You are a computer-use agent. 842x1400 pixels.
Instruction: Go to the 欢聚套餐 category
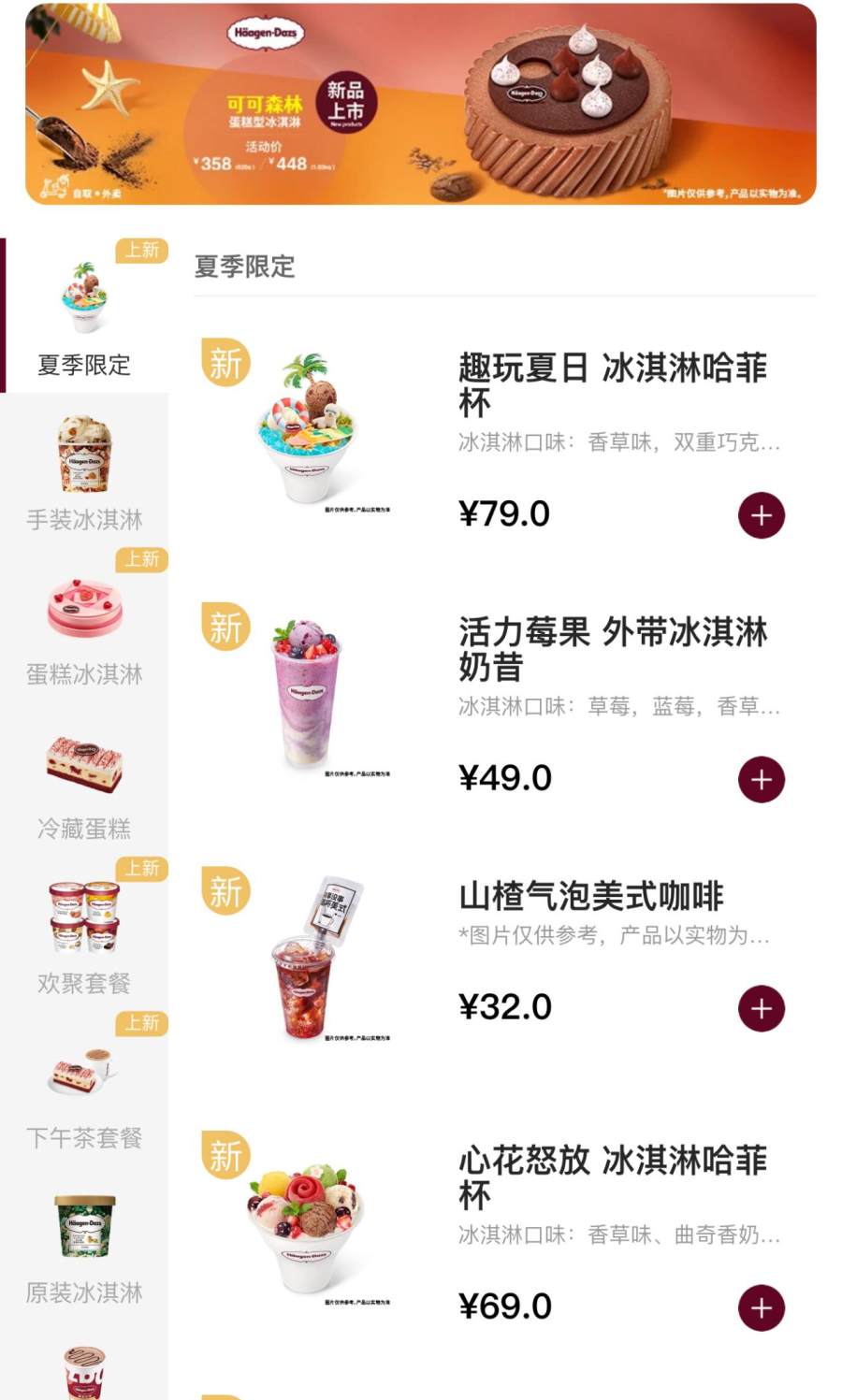click(84, 933)
